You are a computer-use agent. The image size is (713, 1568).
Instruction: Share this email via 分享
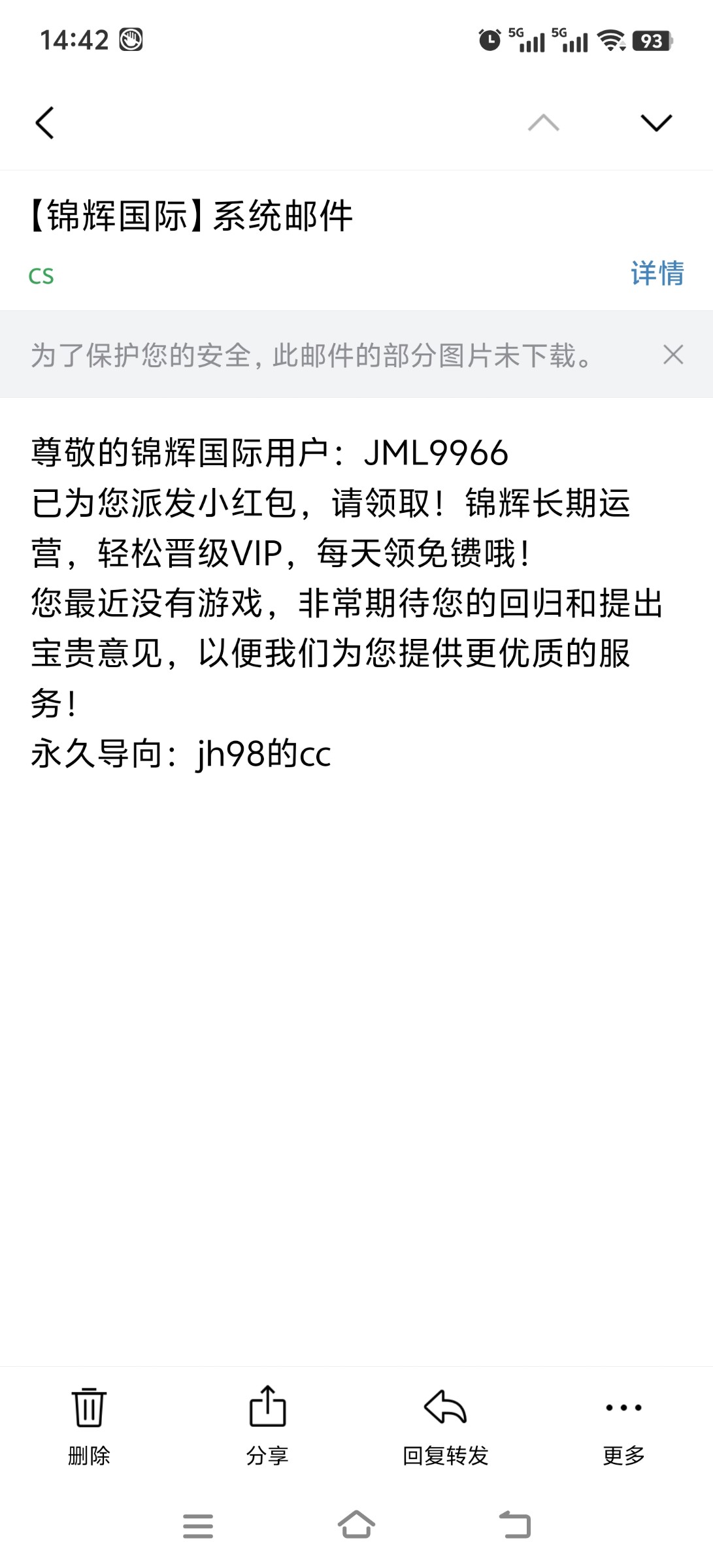coord(267,1426)
